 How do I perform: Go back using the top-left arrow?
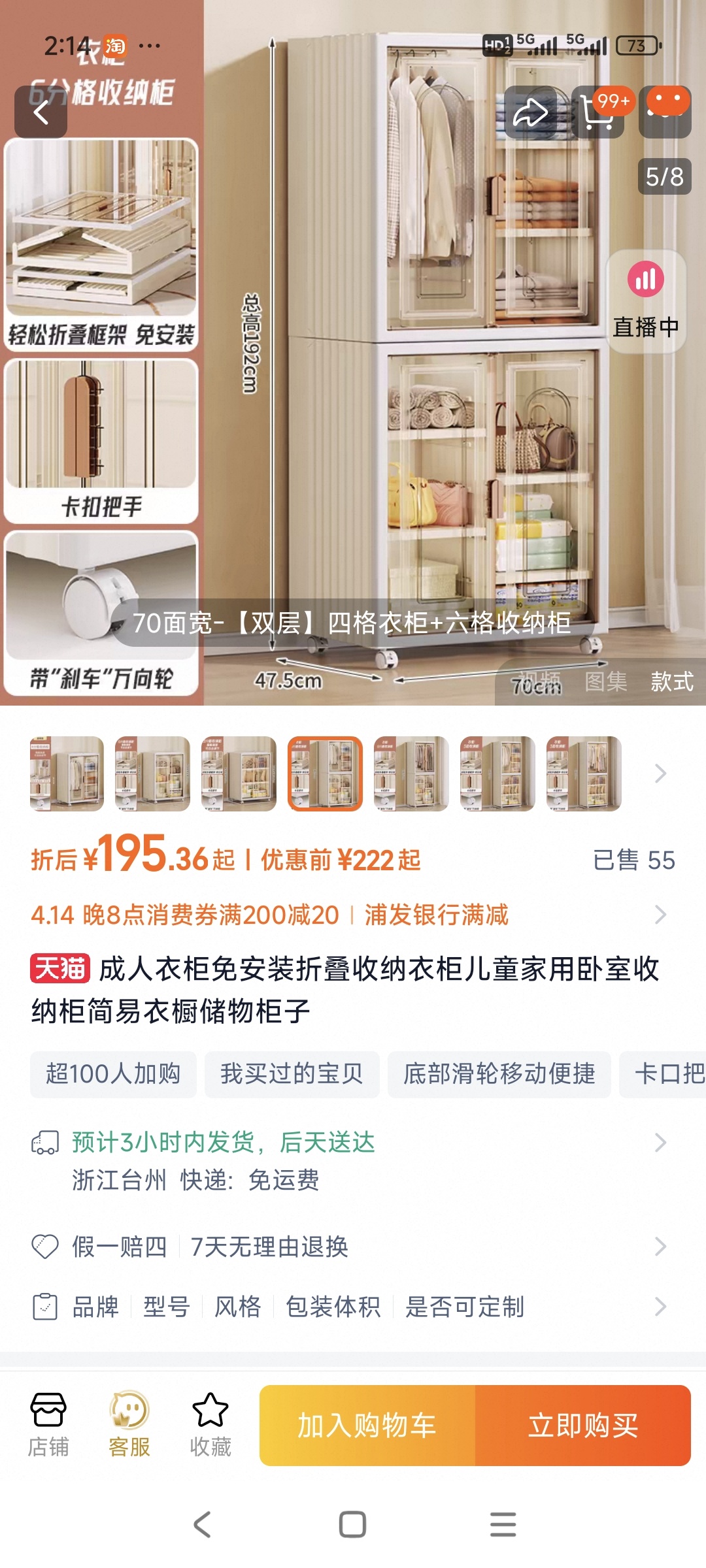tap(41, 112)
